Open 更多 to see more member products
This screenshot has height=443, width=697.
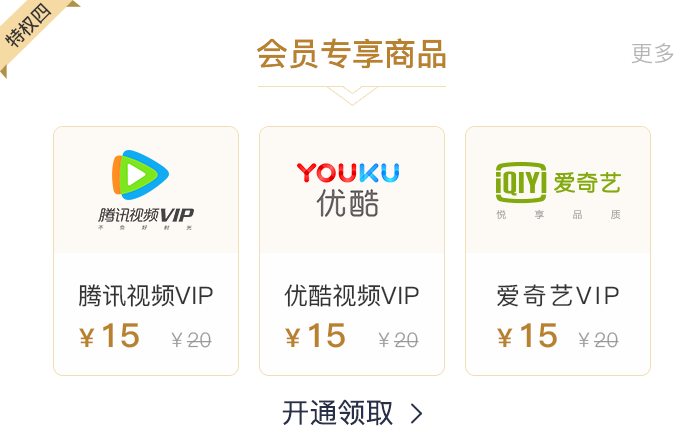pos(652,54)
